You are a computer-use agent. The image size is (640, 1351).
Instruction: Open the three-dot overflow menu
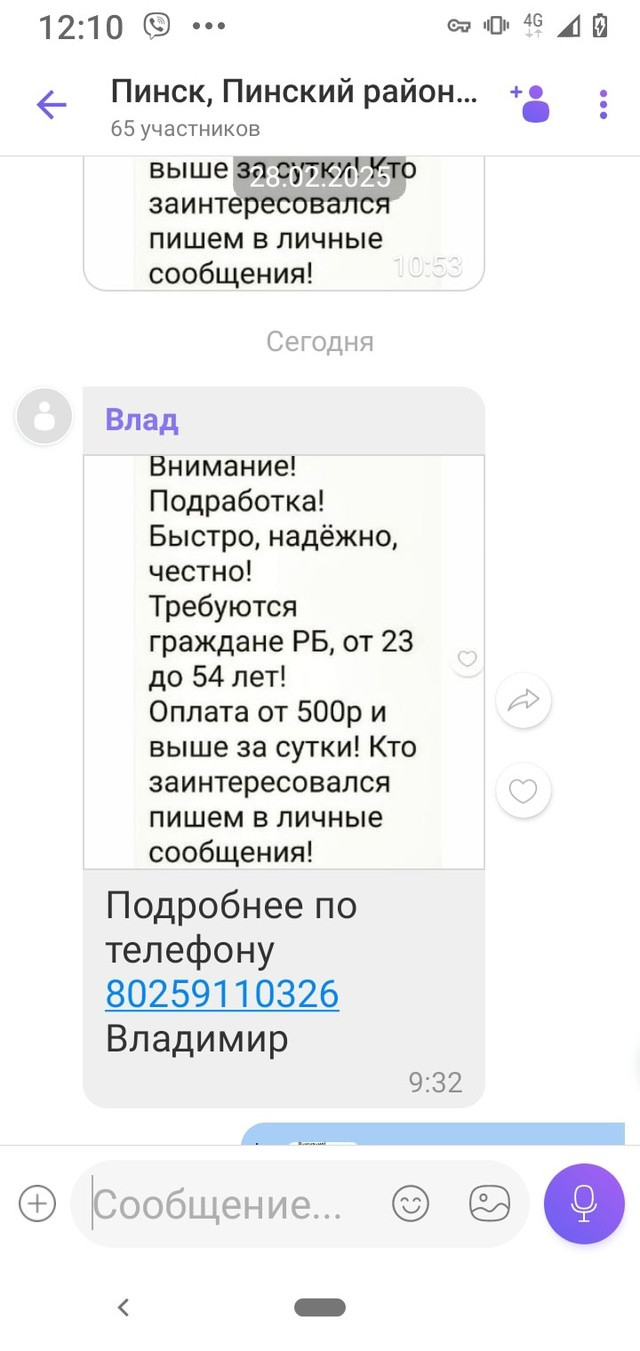[x=603, y=104]
